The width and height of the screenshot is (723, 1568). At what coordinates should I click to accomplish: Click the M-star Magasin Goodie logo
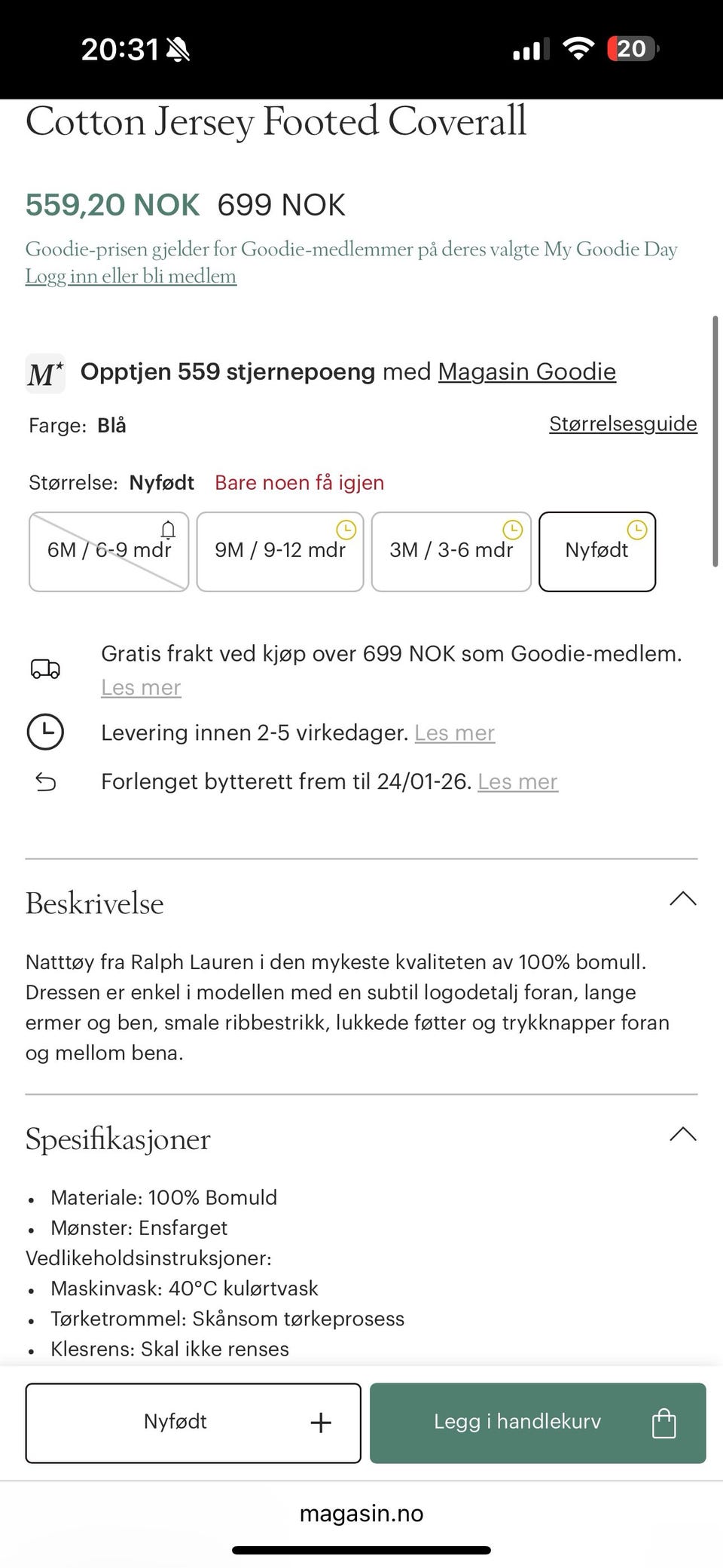pos(45,372)
